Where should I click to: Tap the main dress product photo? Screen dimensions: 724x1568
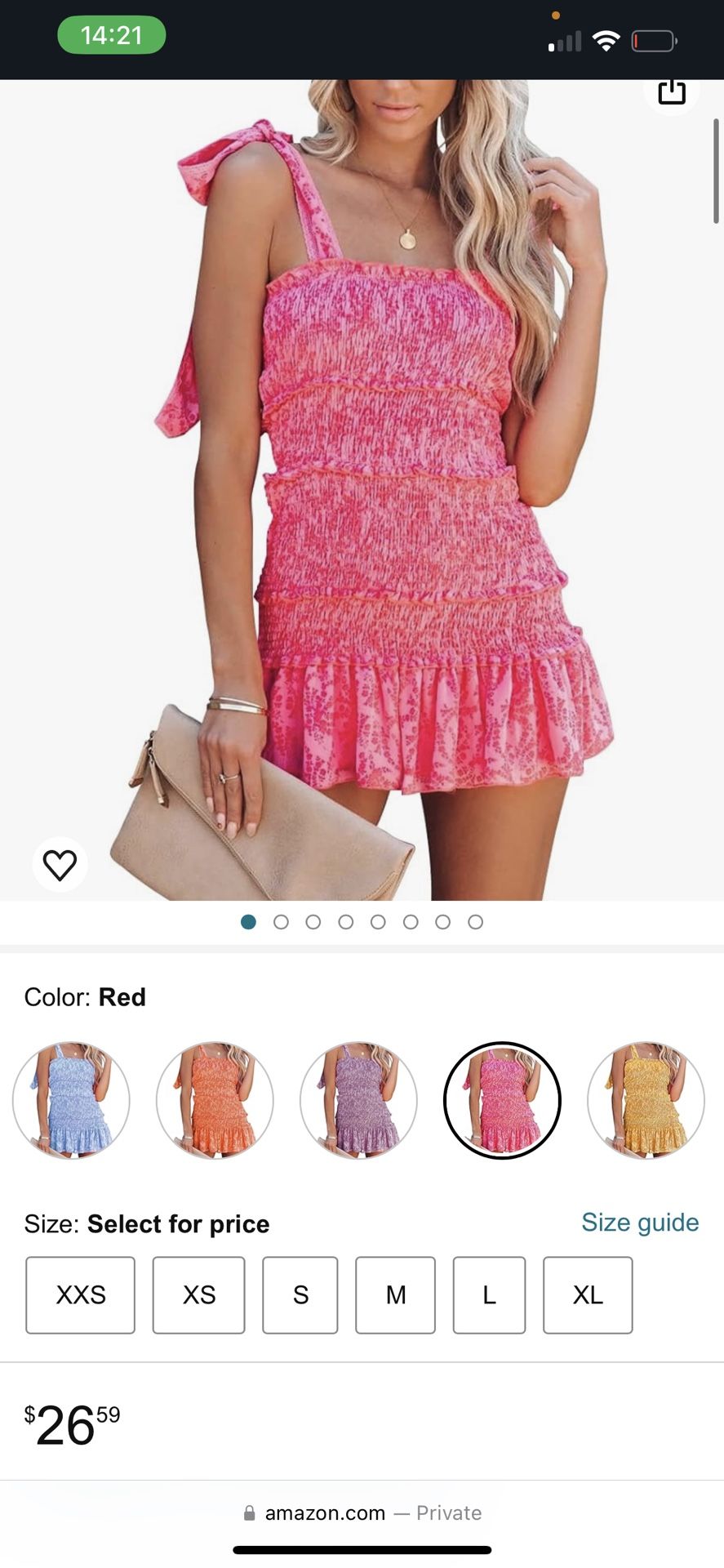362,490
